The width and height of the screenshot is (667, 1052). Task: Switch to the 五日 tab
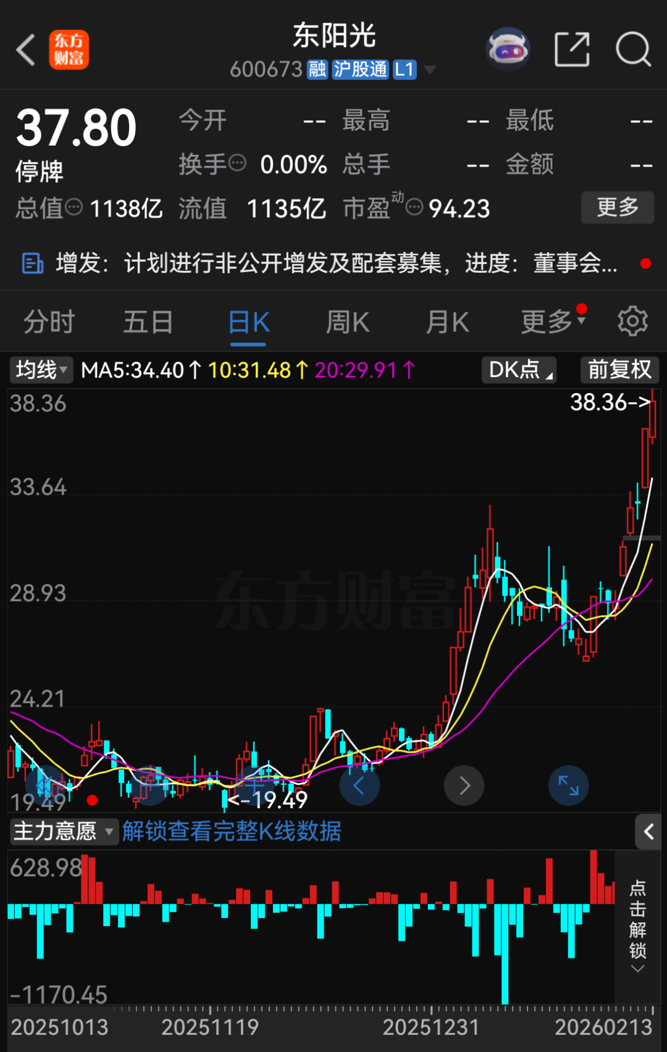pos(148,322)
